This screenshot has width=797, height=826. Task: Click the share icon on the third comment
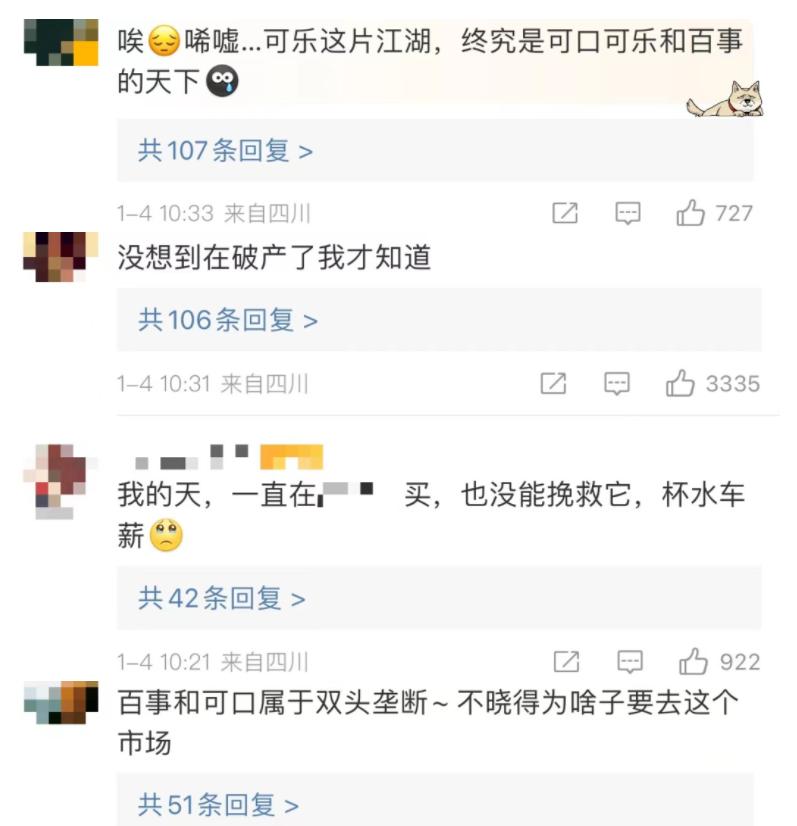567,661
